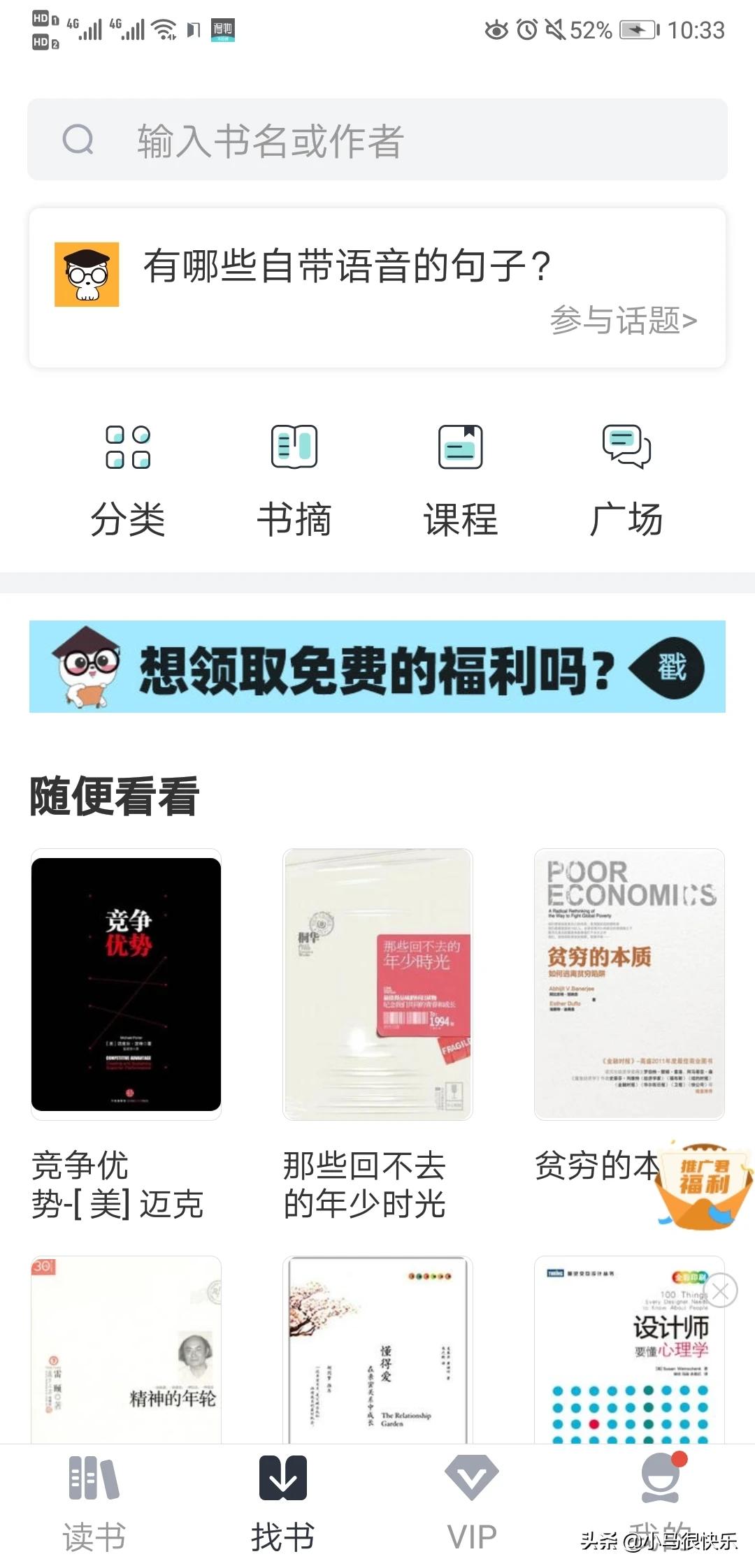Open the free welfare banner 想领取免费的福利吗
The image size is (755, 1568).
(377, 667)
